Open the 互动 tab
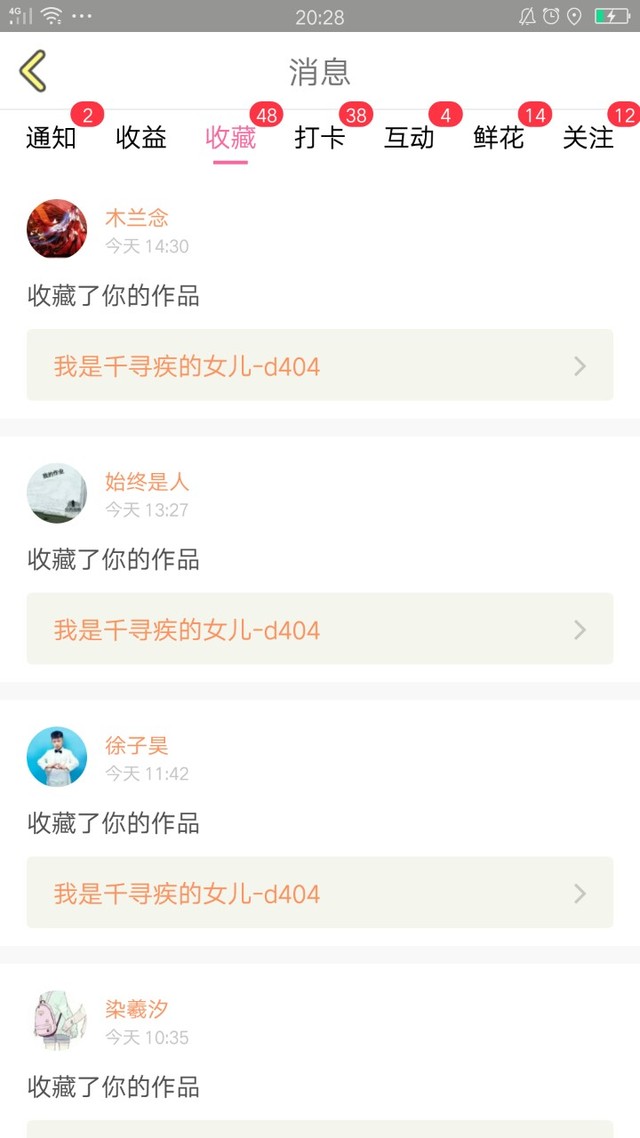 point(409,137)
